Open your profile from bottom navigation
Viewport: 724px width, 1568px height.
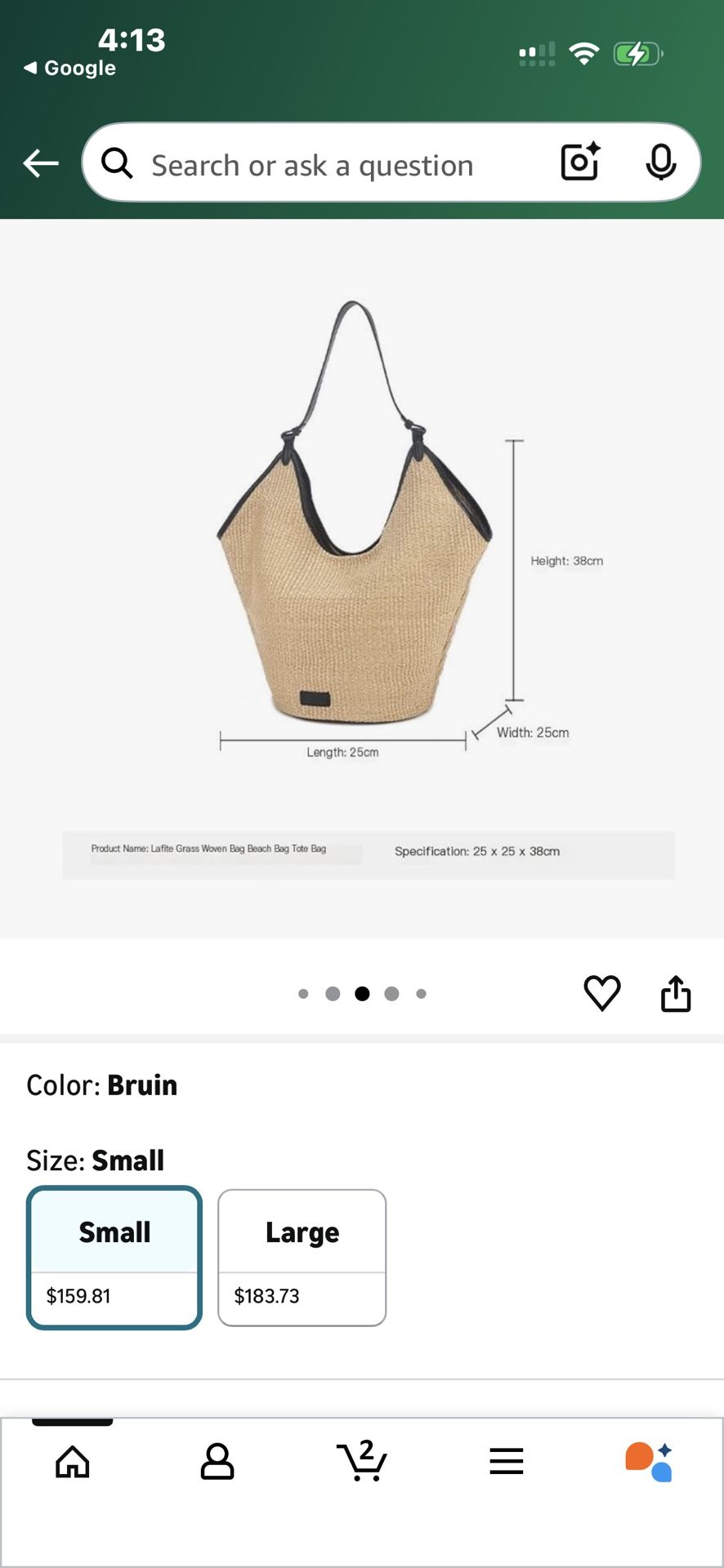pyautogui.click(x=217, y=1462)
